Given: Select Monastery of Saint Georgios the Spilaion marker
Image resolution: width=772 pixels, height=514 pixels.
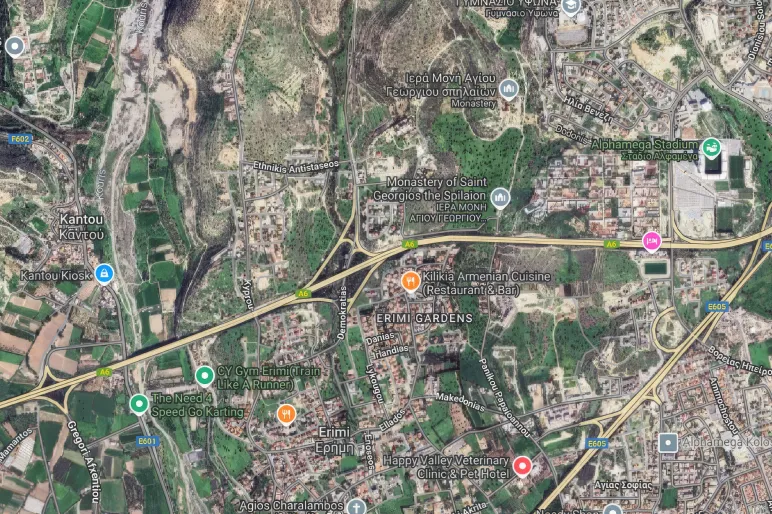Looking at the screenshot, I should tap(500, 197).
